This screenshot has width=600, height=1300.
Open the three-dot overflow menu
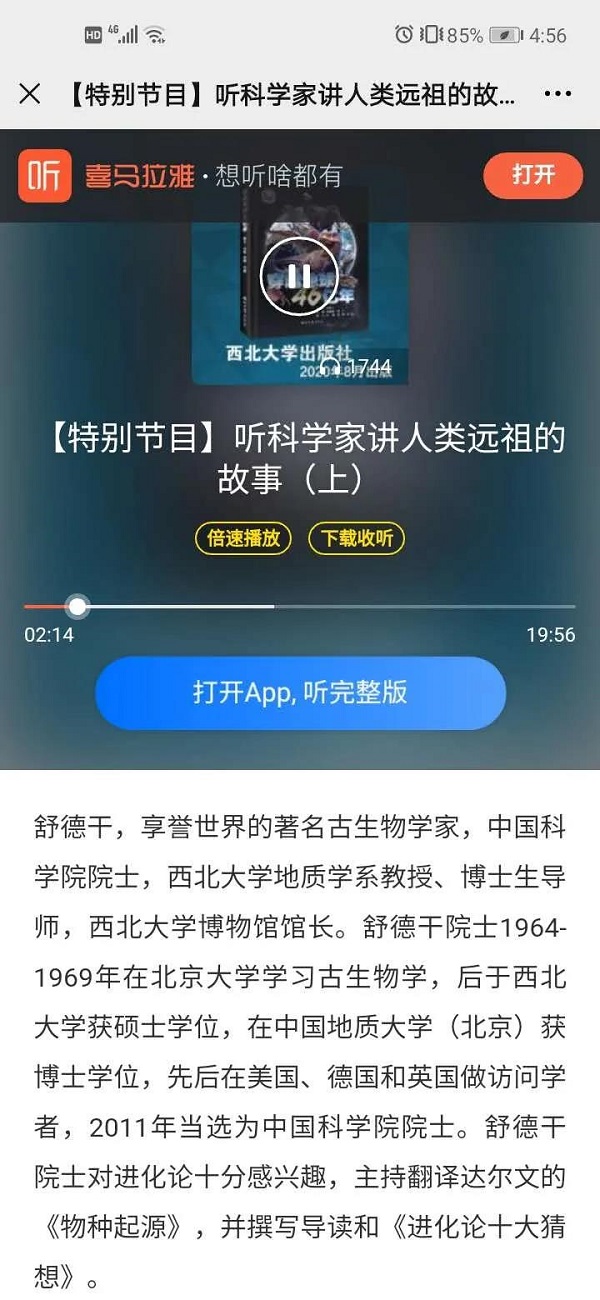click(557, 94)
